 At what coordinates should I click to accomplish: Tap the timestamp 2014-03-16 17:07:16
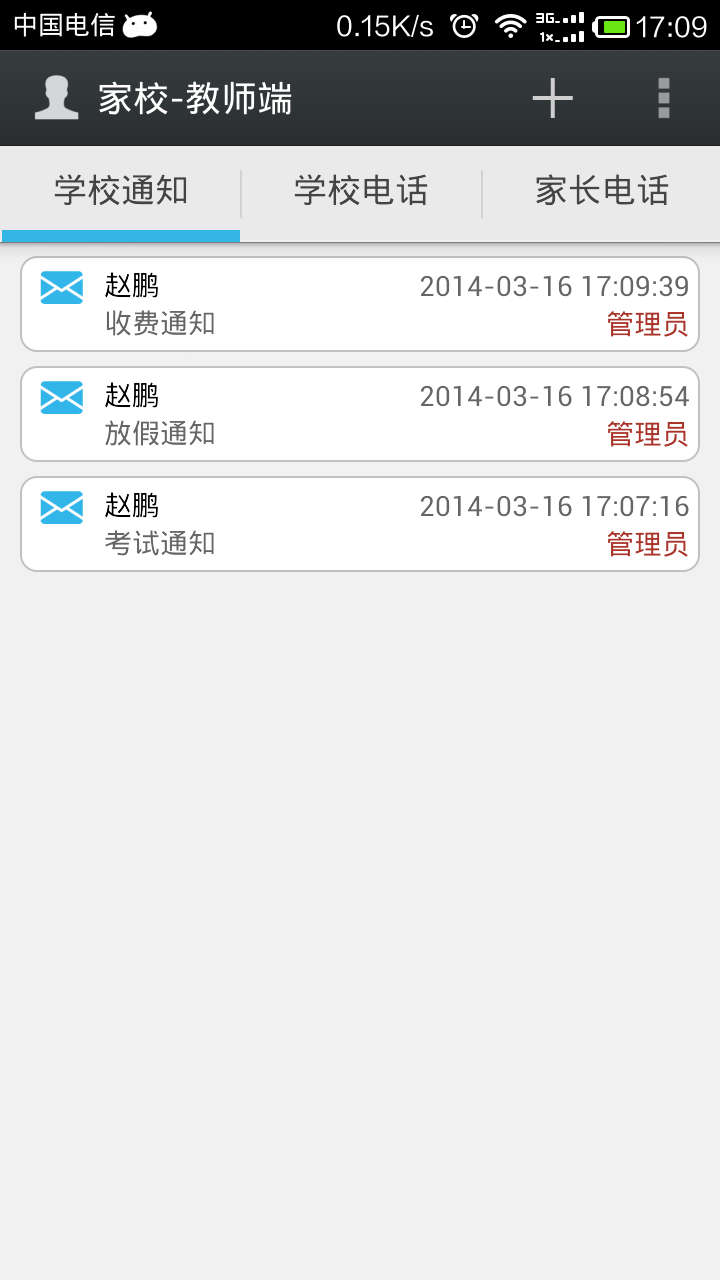pyautogui.click(x=555, y=508)
